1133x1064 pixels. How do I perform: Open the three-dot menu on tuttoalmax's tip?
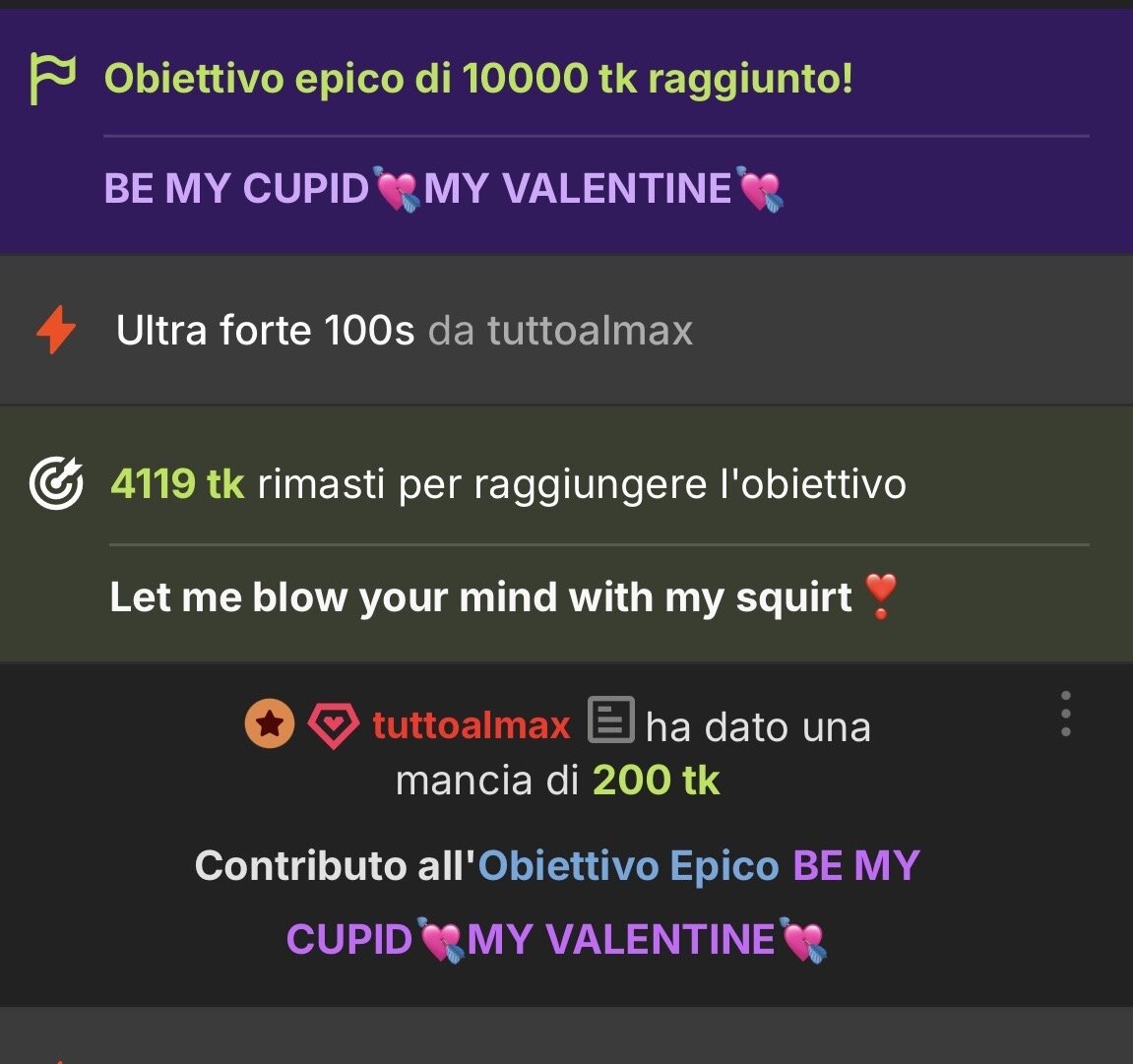pyautogui.click(x=1065, y=715)
